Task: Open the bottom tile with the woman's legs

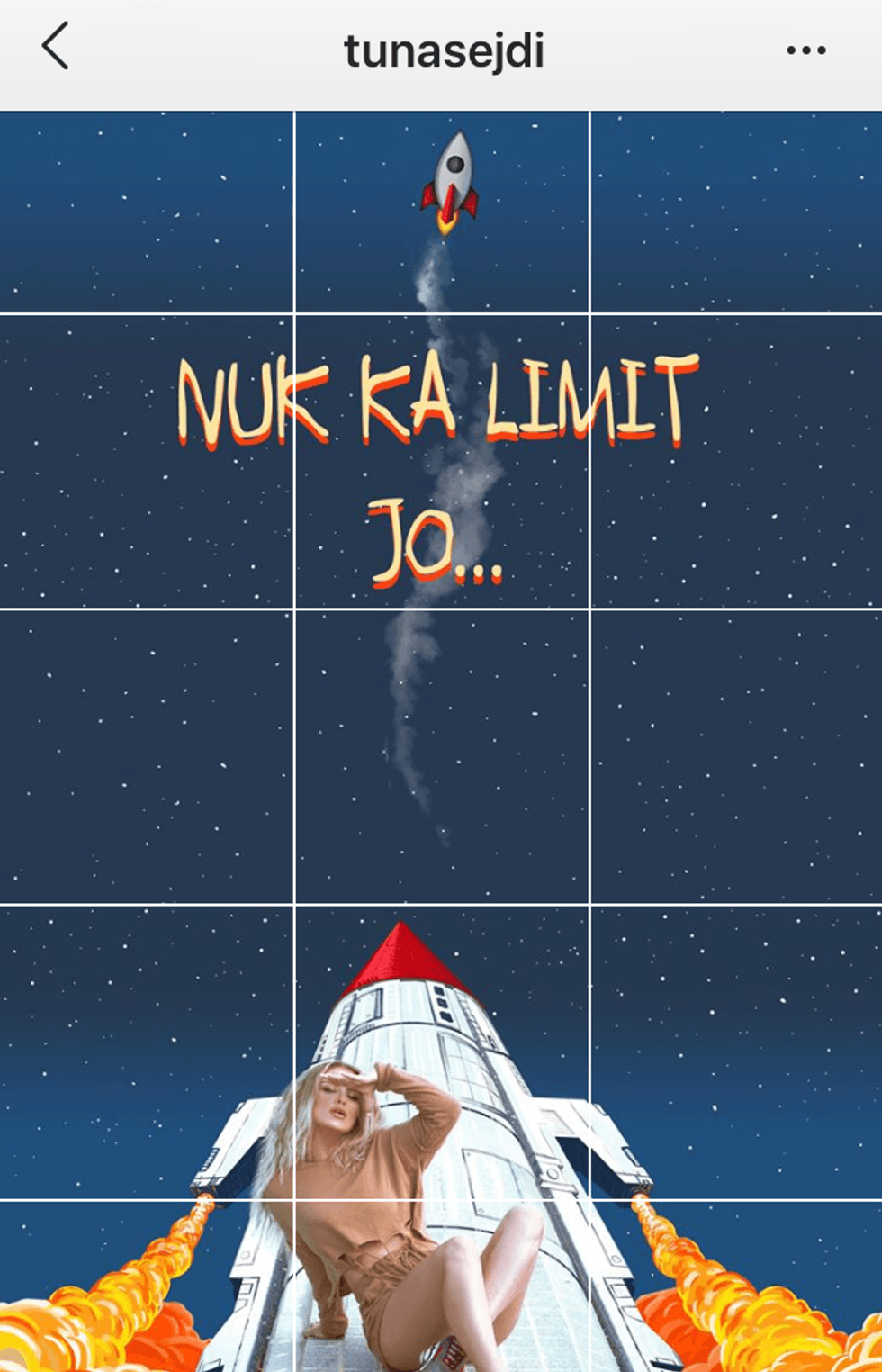Action: pos(442,1287)
